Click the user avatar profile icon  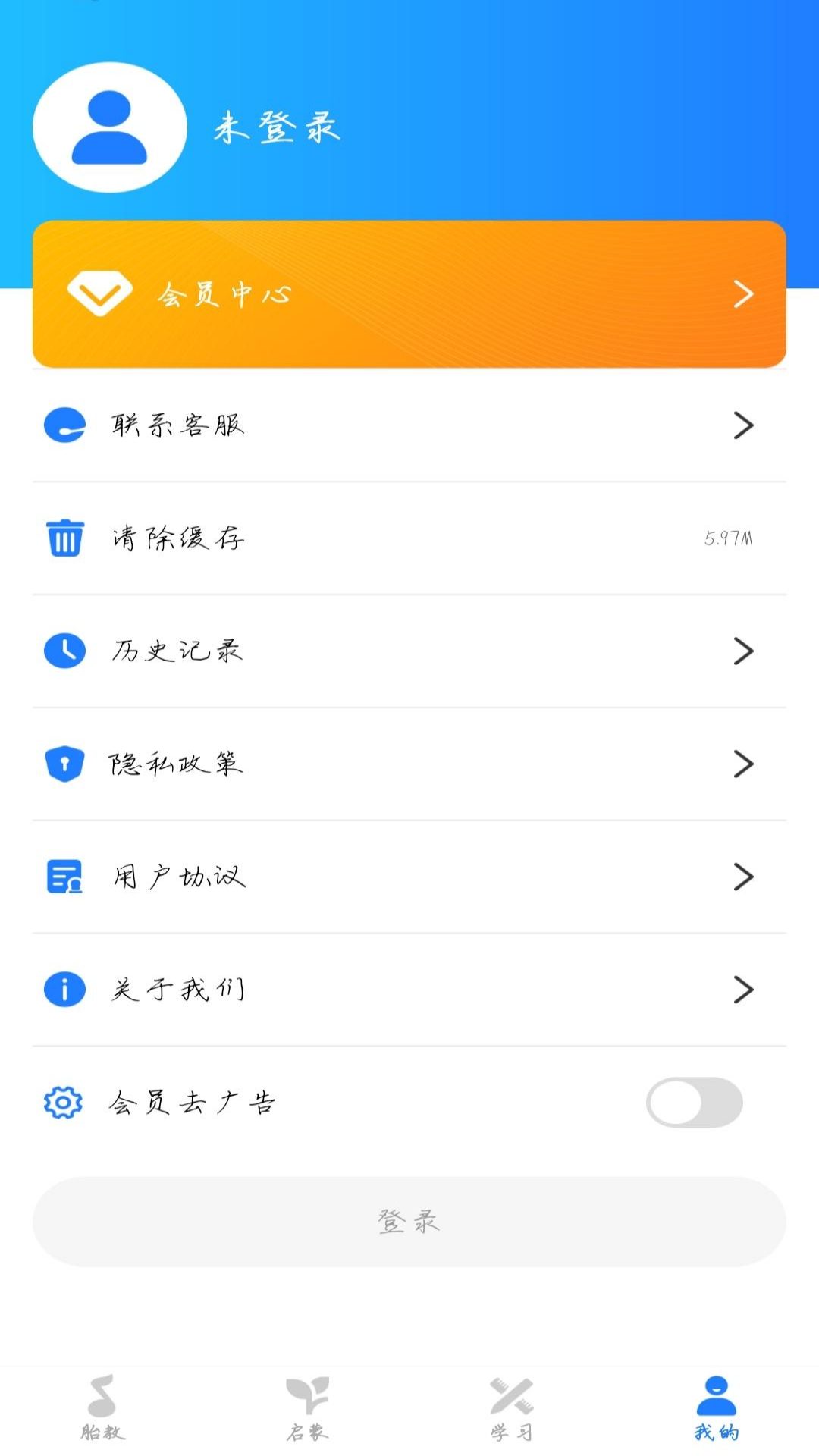click(x=109, y=127)
